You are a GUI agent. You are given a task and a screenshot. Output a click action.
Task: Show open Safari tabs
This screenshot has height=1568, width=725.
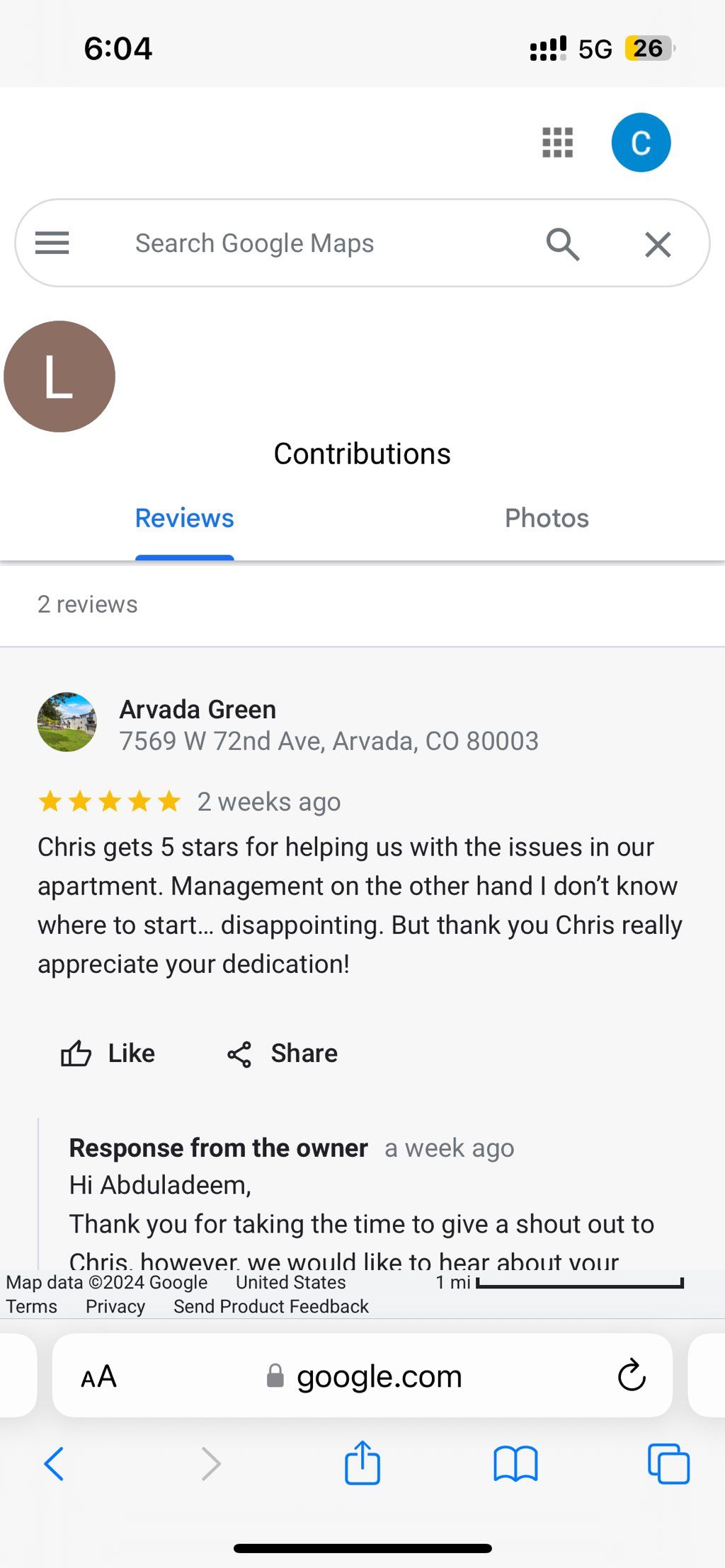pos(668,1463)
